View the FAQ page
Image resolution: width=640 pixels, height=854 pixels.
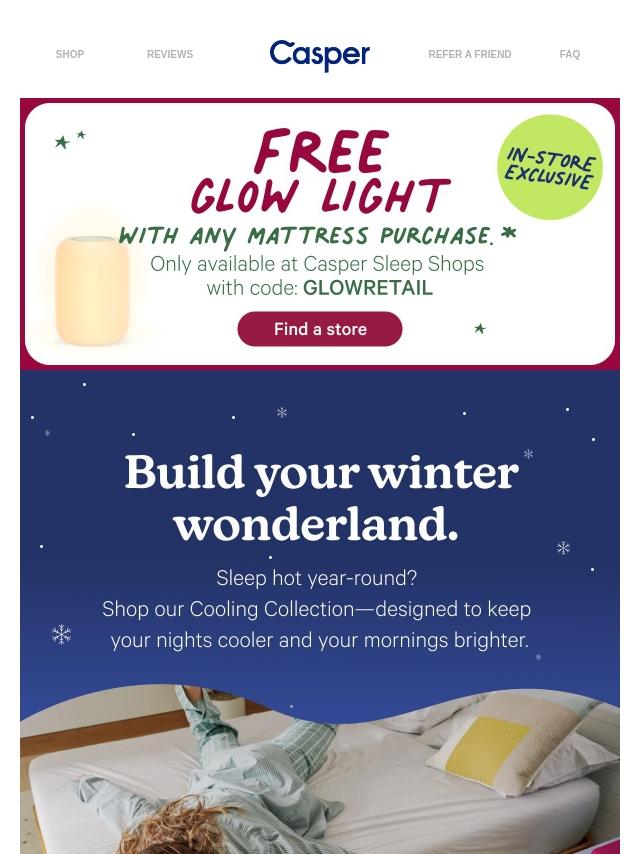[569, 55]
